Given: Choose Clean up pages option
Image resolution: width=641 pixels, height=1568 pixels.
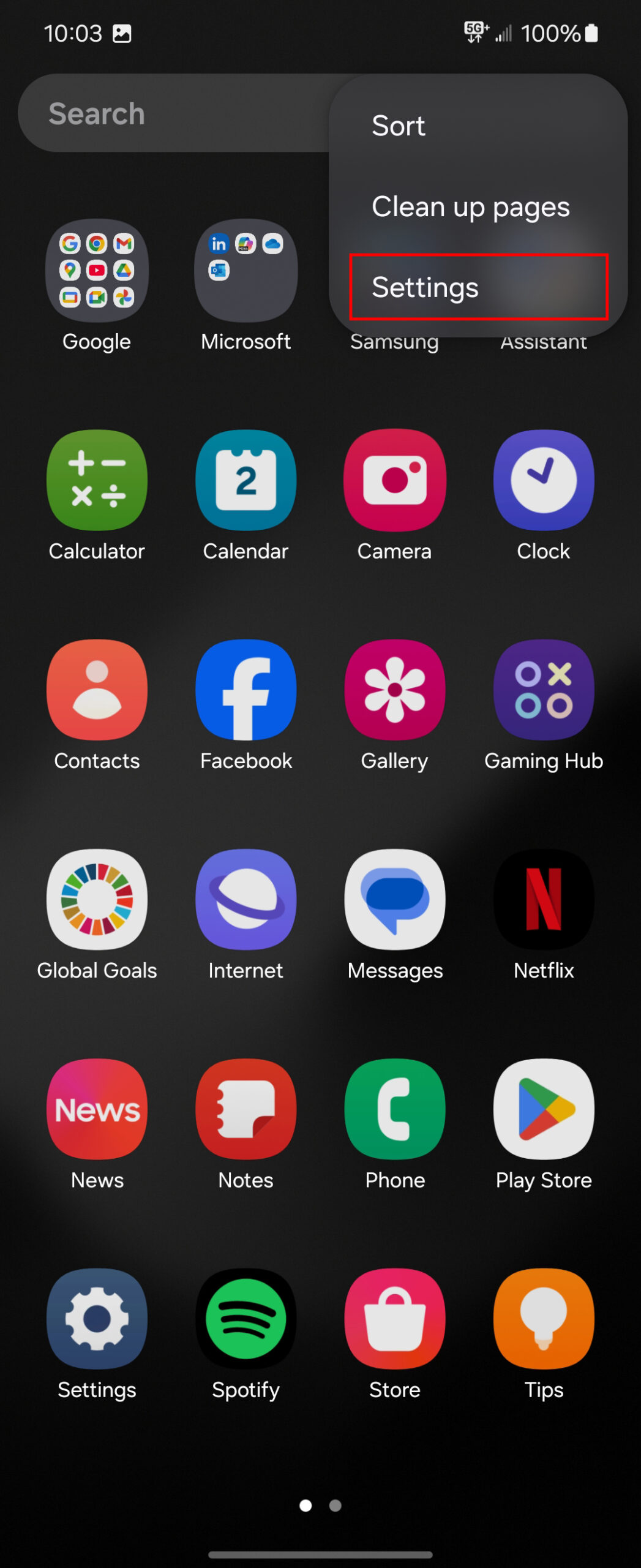Looking at the screenshot, I should tap(470, 207).
